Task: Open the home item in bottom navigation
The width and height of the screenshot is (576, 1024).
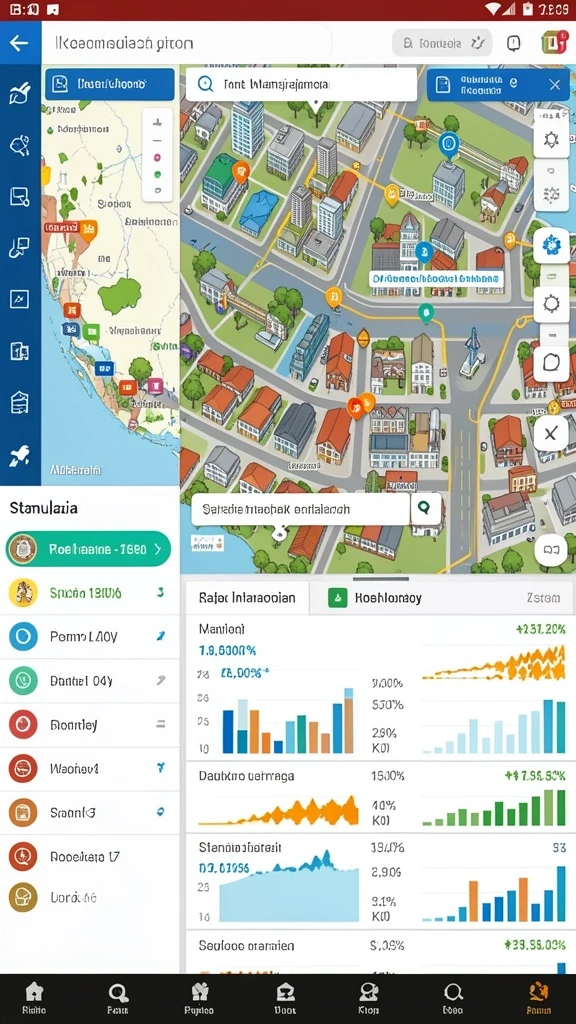Action: point(34,999)
